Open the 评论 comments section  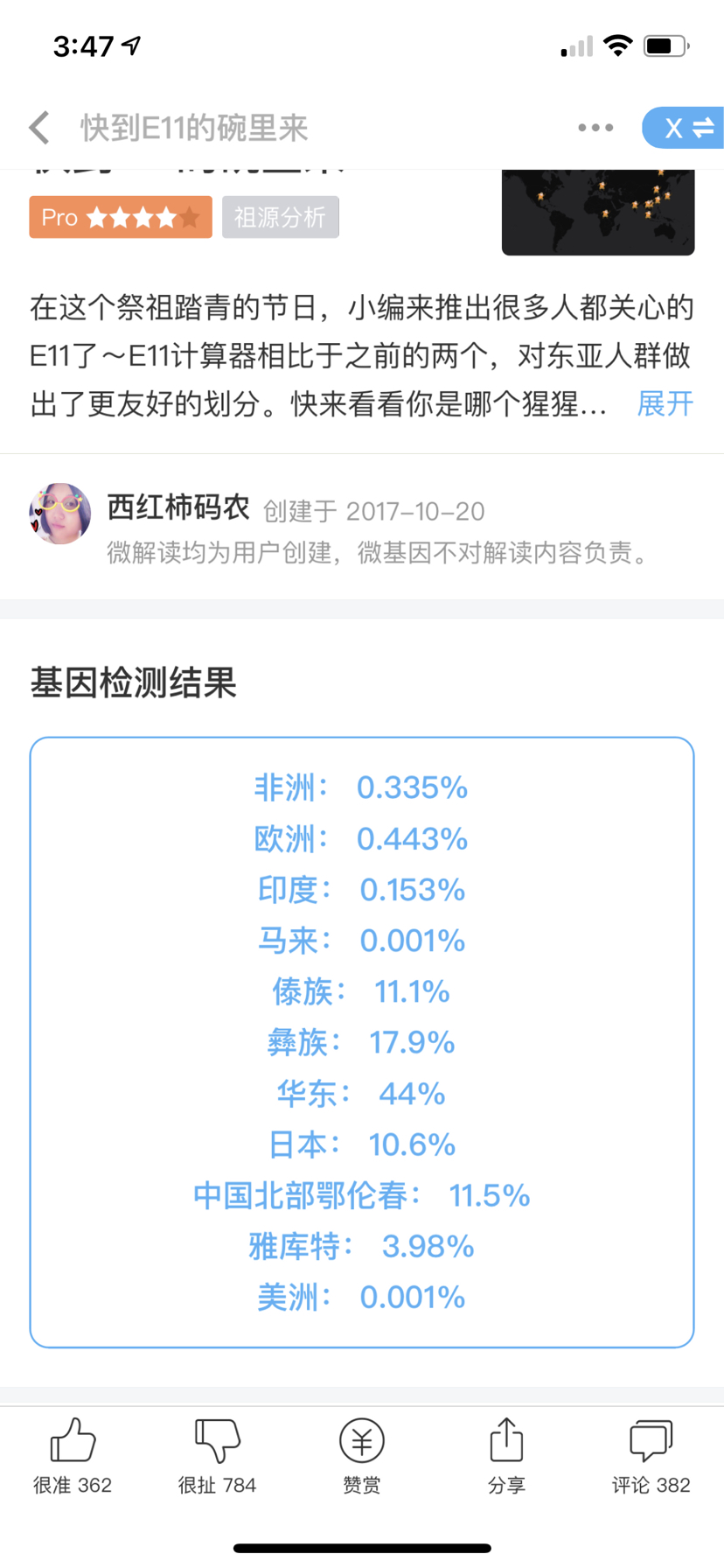click(x=651, y=1456)
